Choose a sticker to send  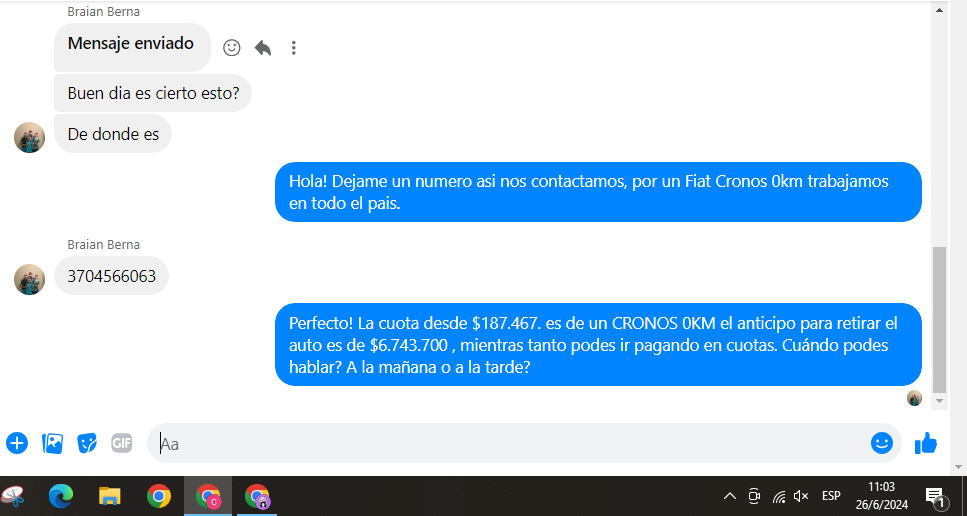(87, 443)
